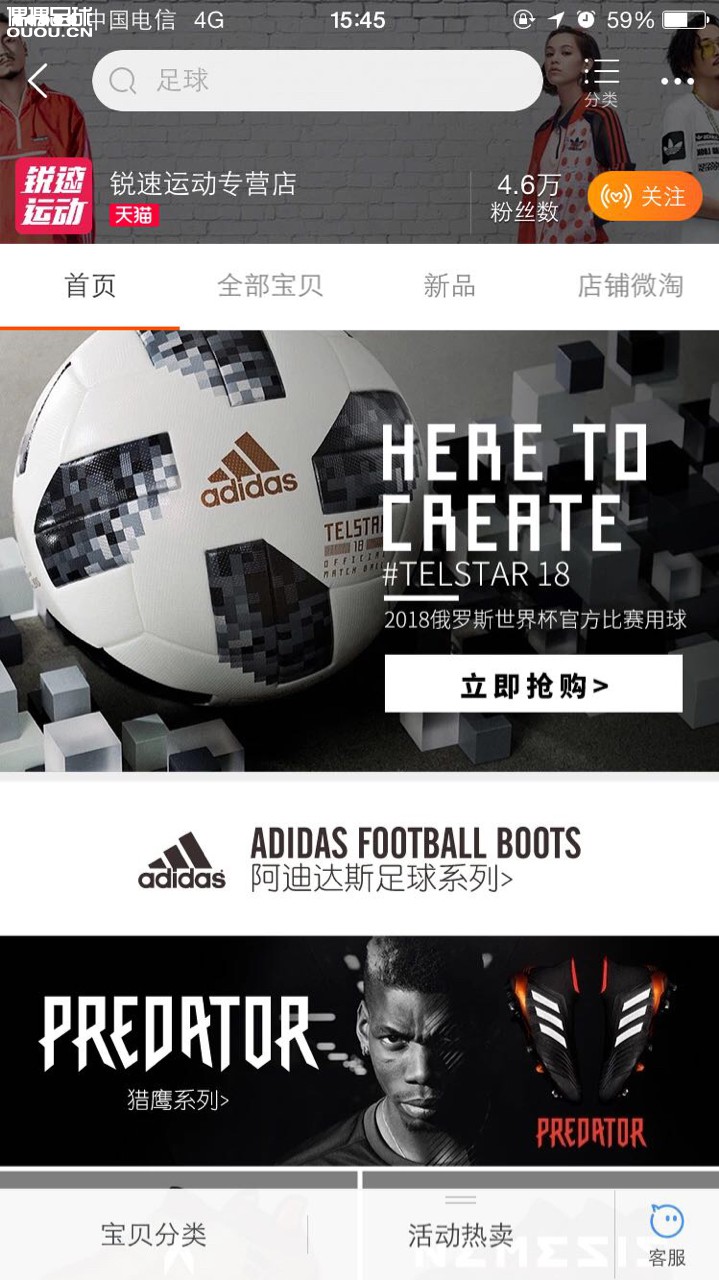Expand 活动热卖 in the bottom bar

point(460,1235)
